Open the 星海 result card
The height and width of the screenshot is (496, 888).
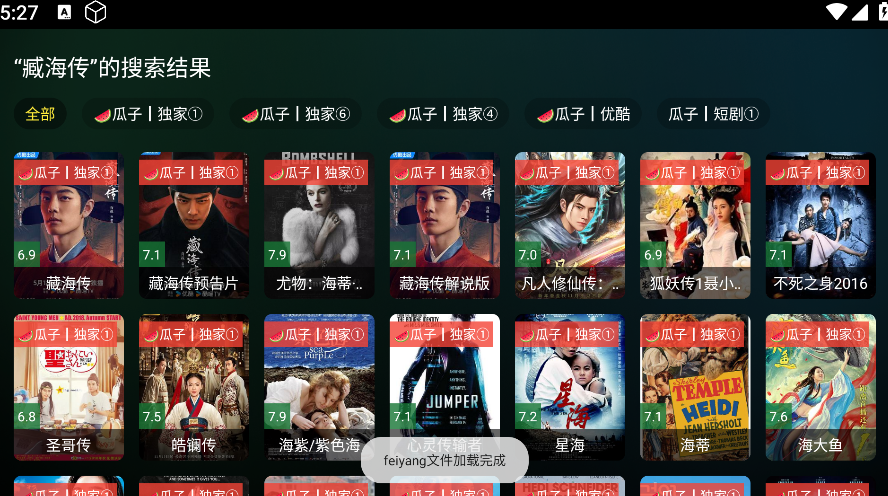[570, 387]
